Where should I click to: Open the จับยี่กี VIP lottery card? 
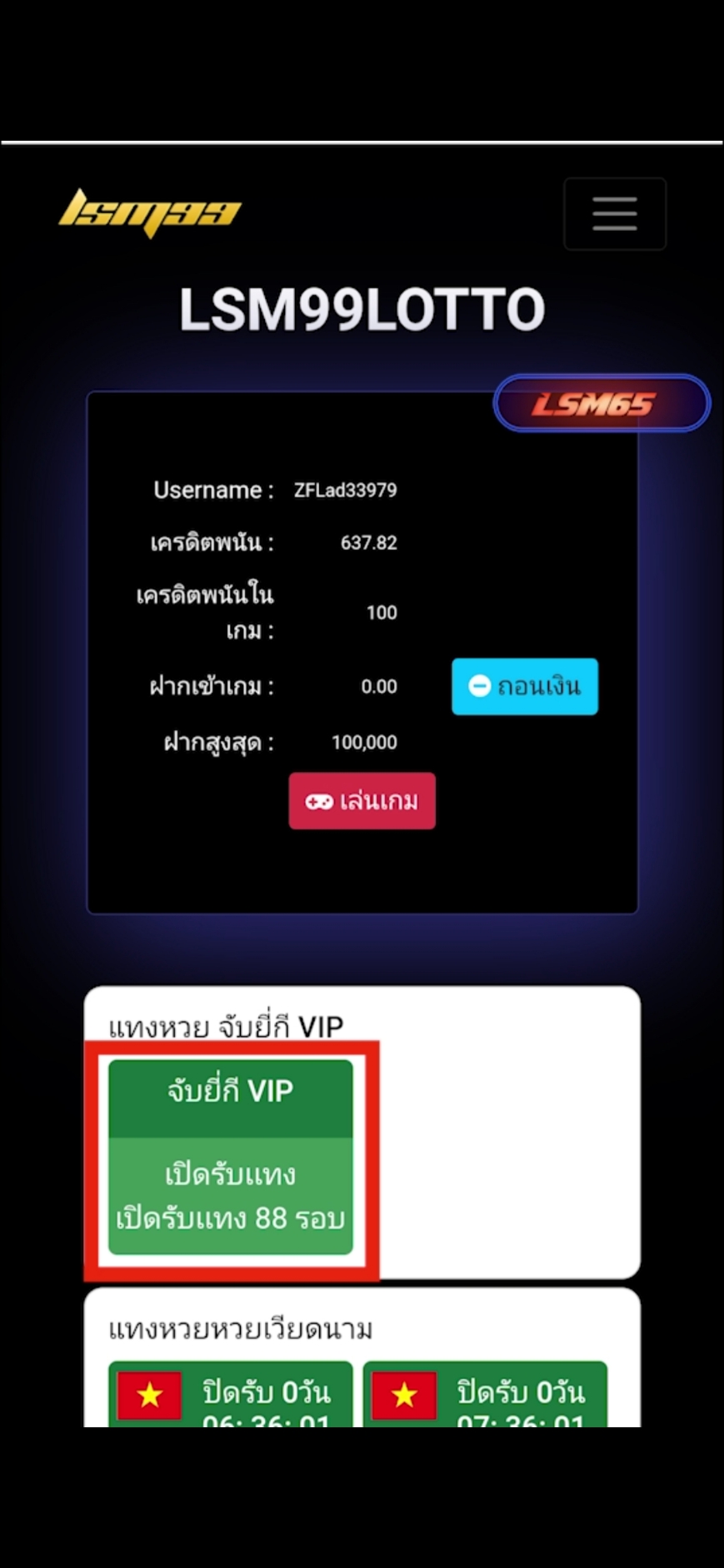[x=231, y=1157]
